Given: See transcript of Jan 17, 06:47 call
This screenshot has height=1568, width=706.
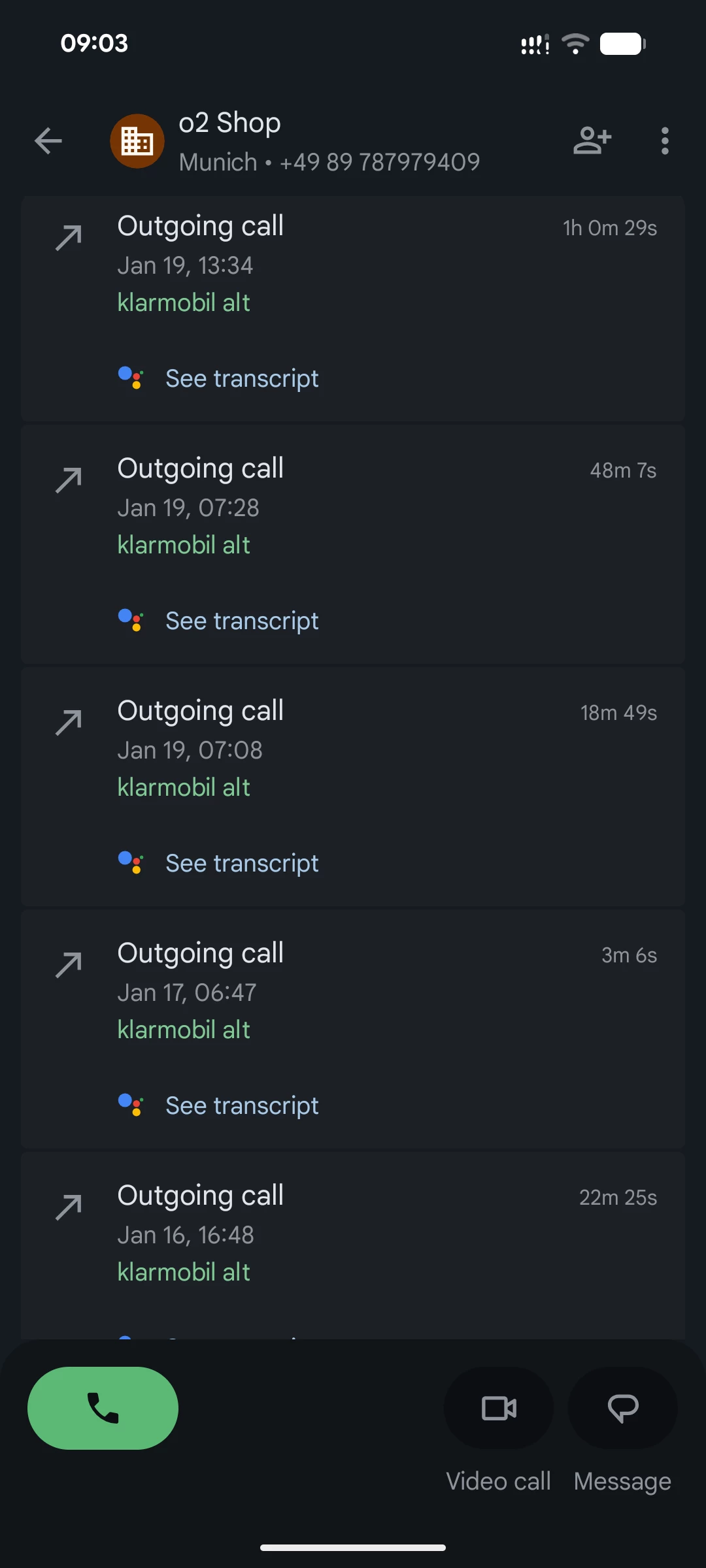Looking at the screenshot, I should 241,1105.
